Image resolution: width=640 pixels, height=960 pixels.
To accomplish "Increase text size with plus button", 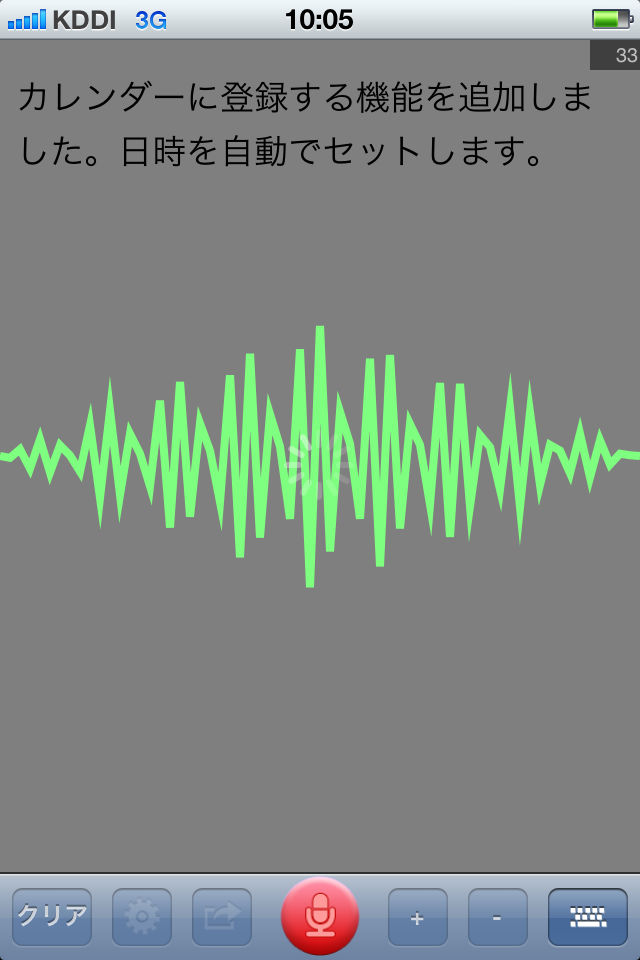I will [x=418, y=917].
